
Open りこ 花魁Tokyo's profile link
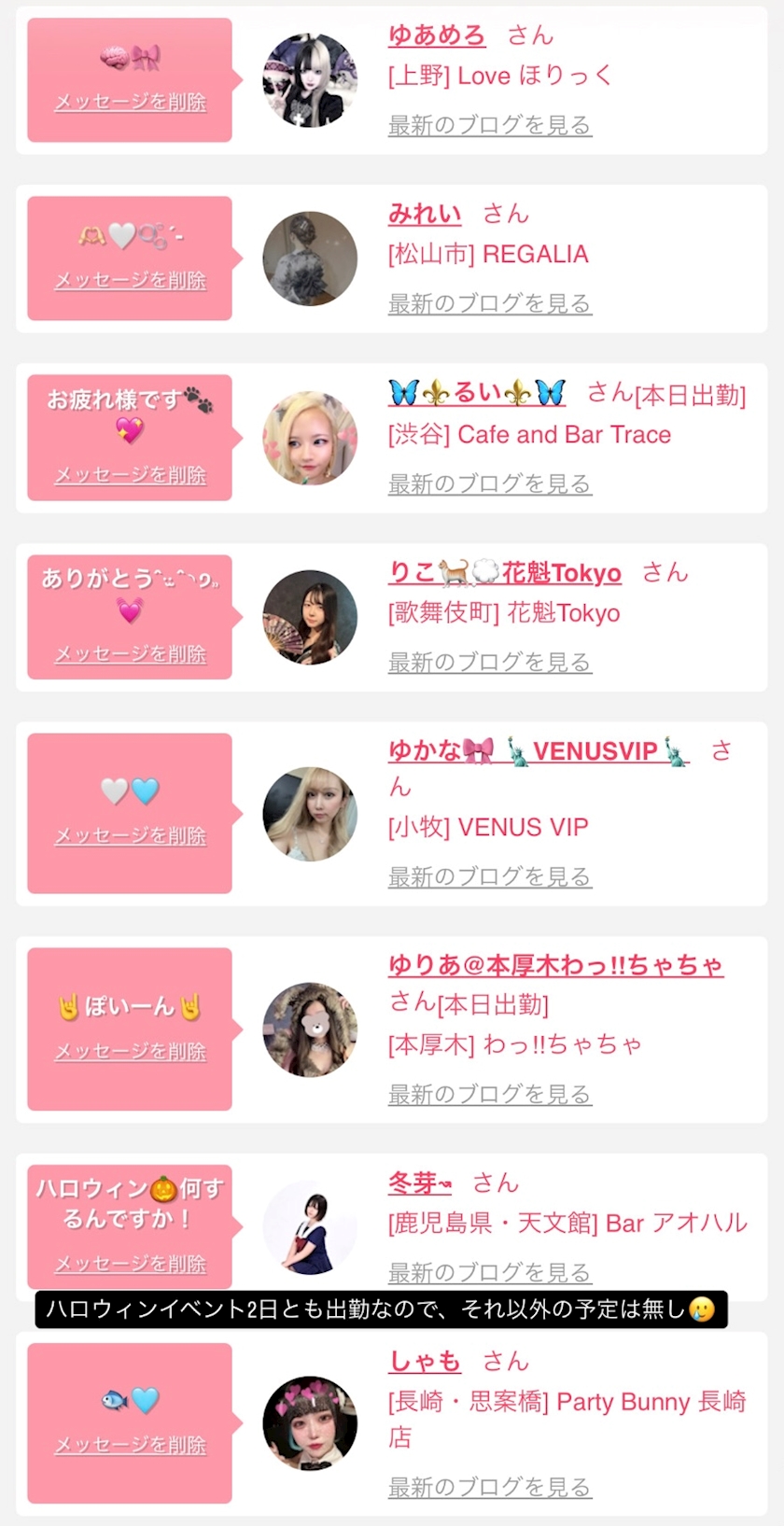coord(505,572)
